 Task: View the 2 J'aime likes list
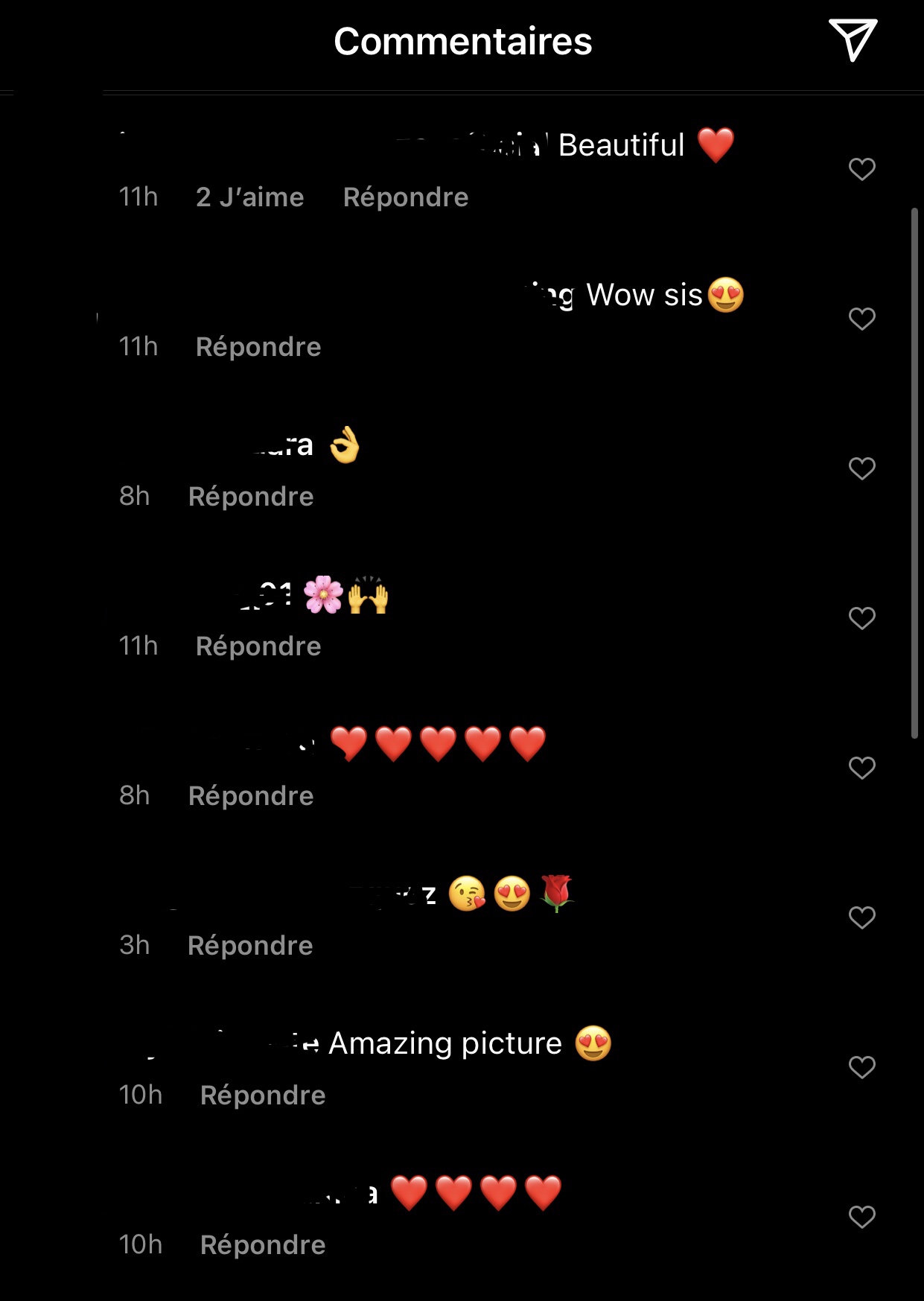coord(249,197)
